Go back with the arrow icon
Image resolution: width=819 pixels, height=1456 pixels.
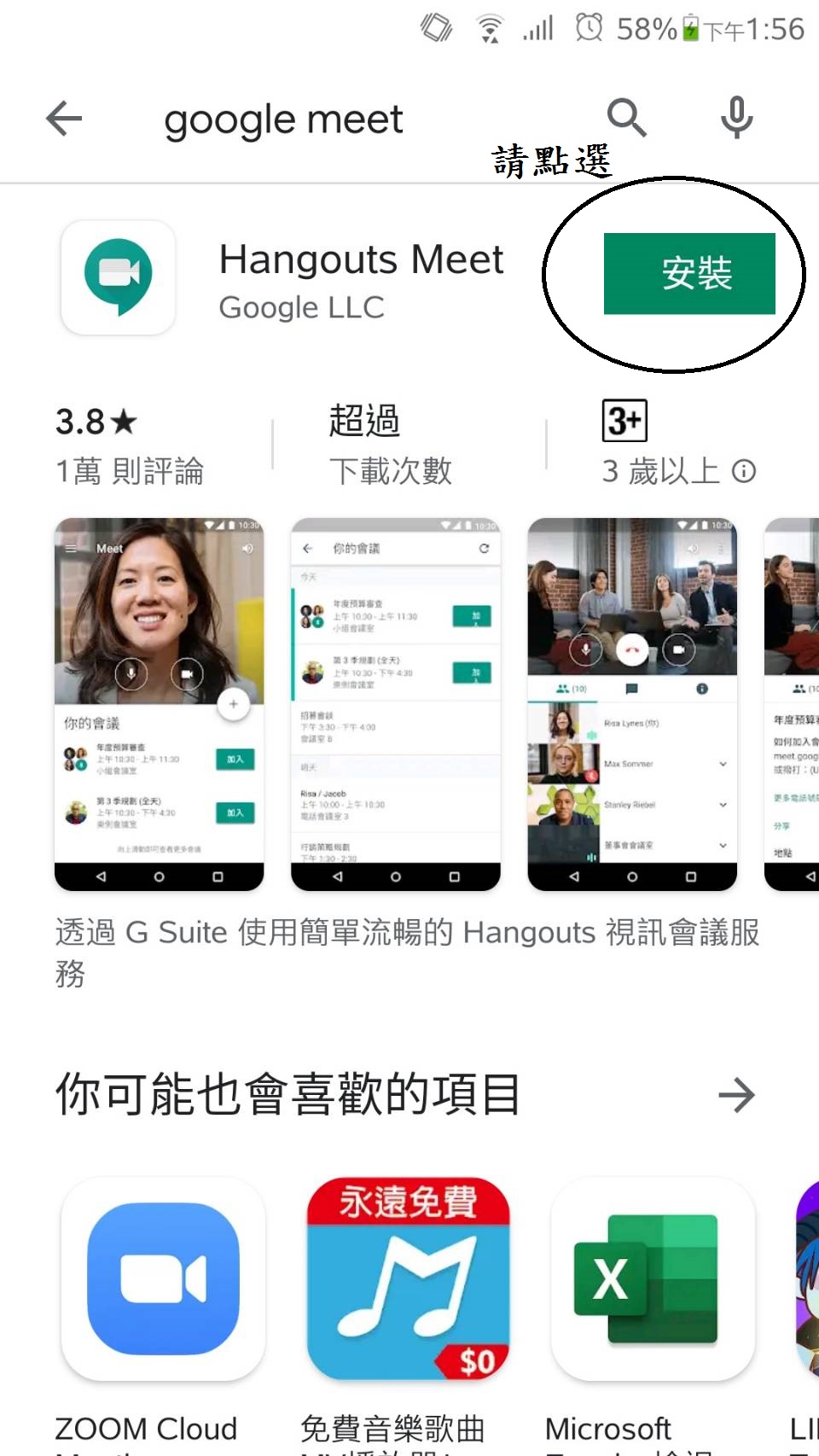[x=64, y=119]
